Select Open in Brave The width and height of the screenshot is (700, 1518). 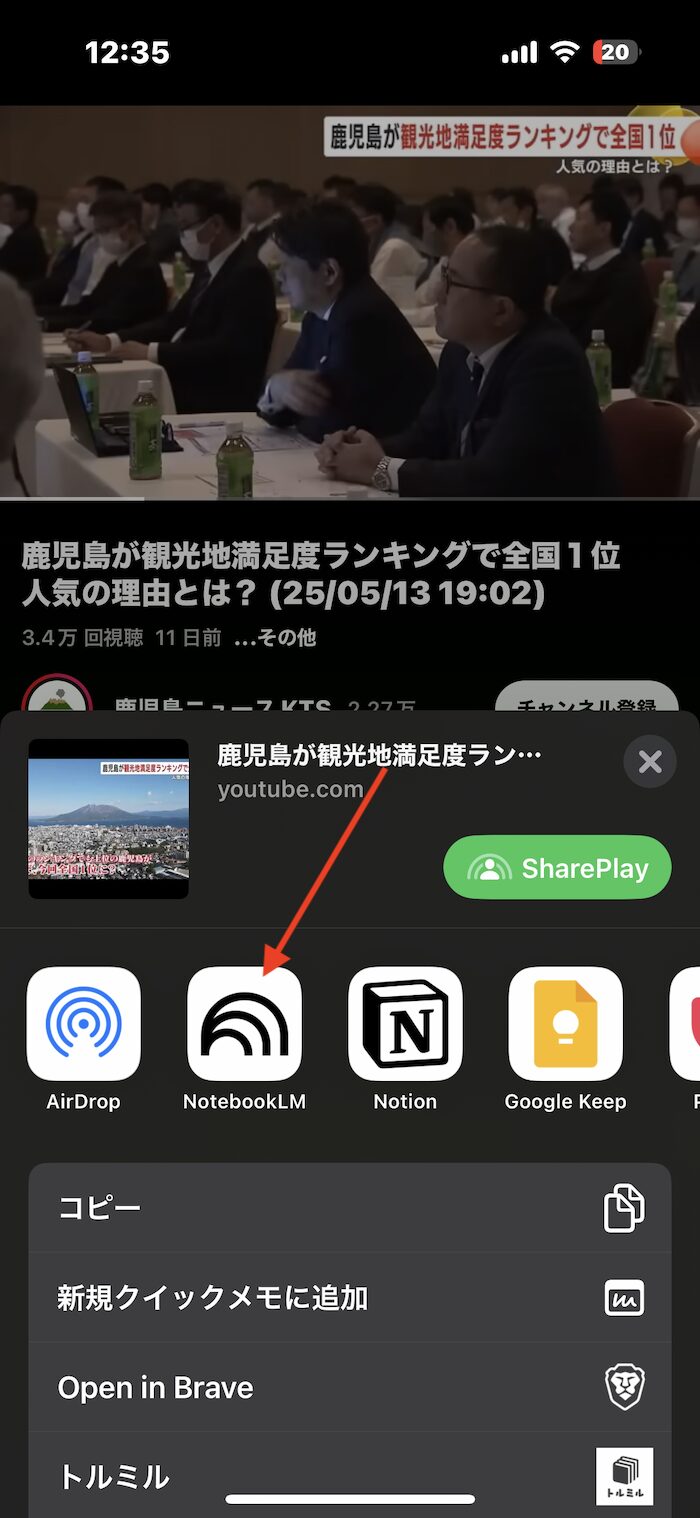tap(350, 1387)
